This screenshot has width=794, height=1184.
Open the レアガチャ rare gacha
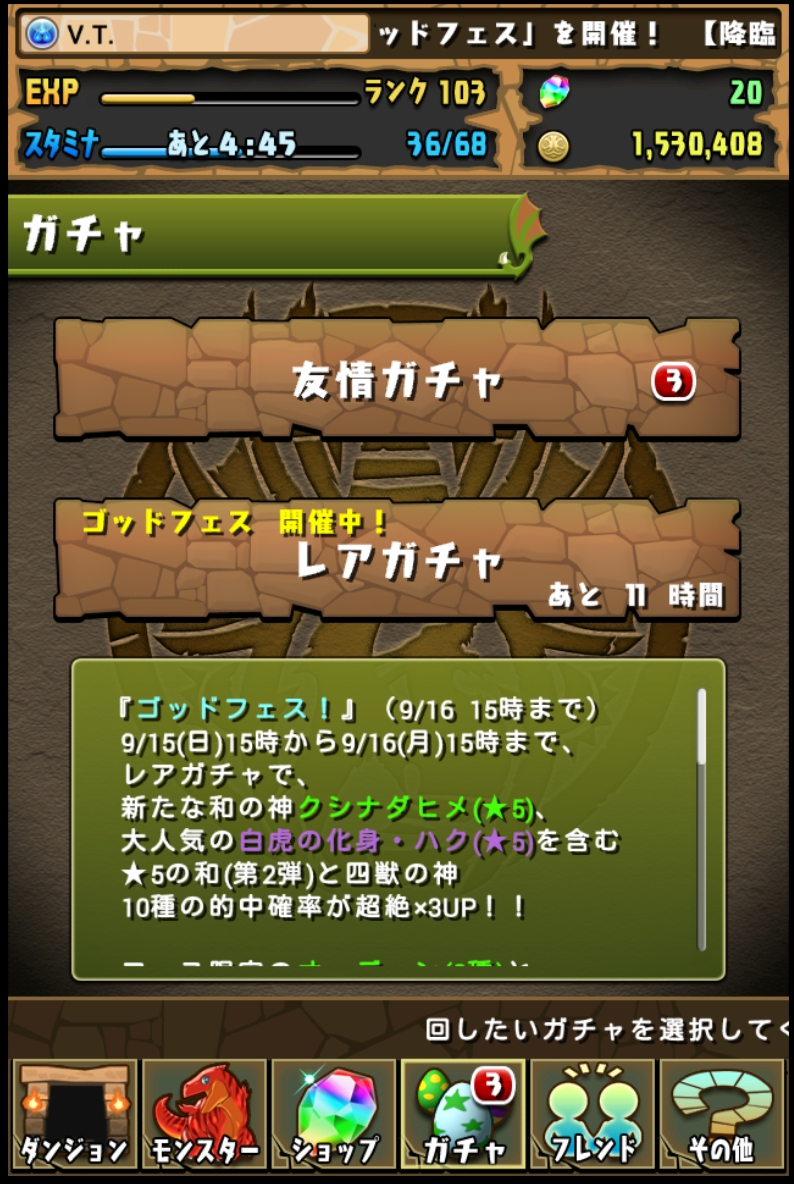pos(397,562)
